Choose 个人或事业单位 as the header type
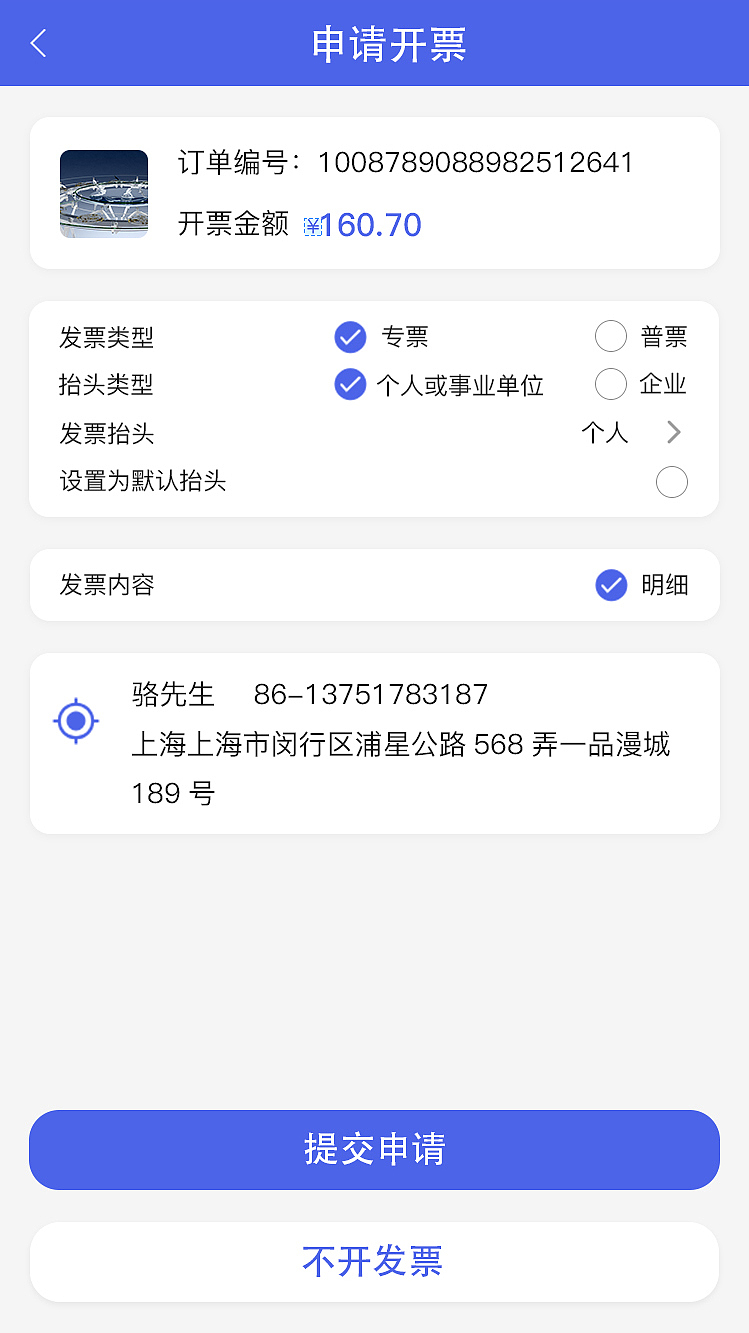 350,384
